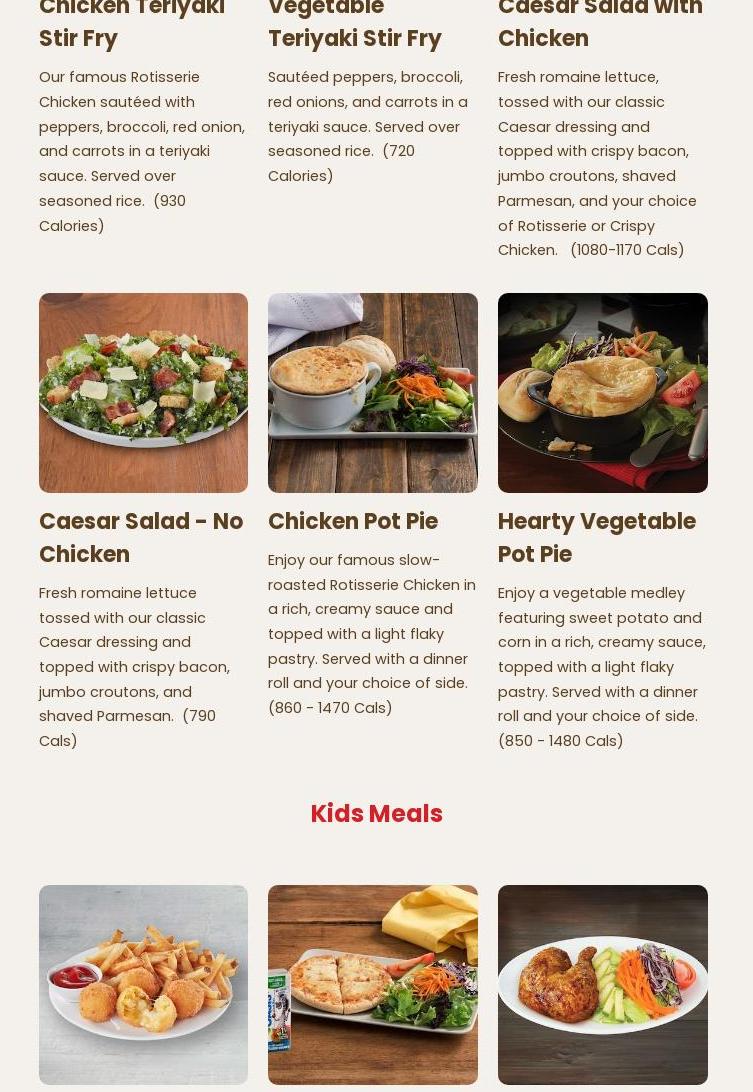
Task: Open the Caesar Salad with Chicken item
Action: tap(600, 26)
